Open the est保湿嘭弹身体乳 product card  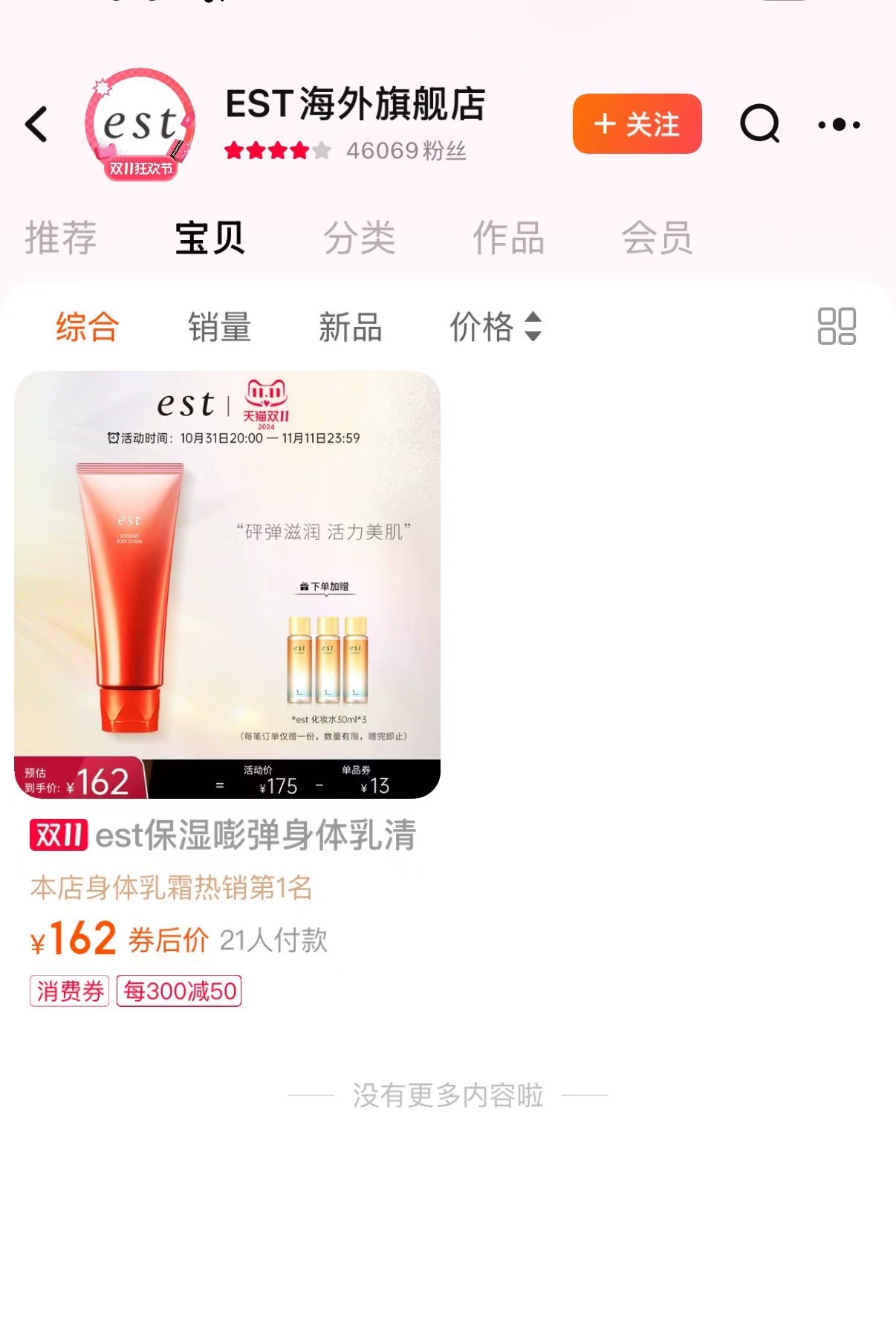[x=227, y=585]
